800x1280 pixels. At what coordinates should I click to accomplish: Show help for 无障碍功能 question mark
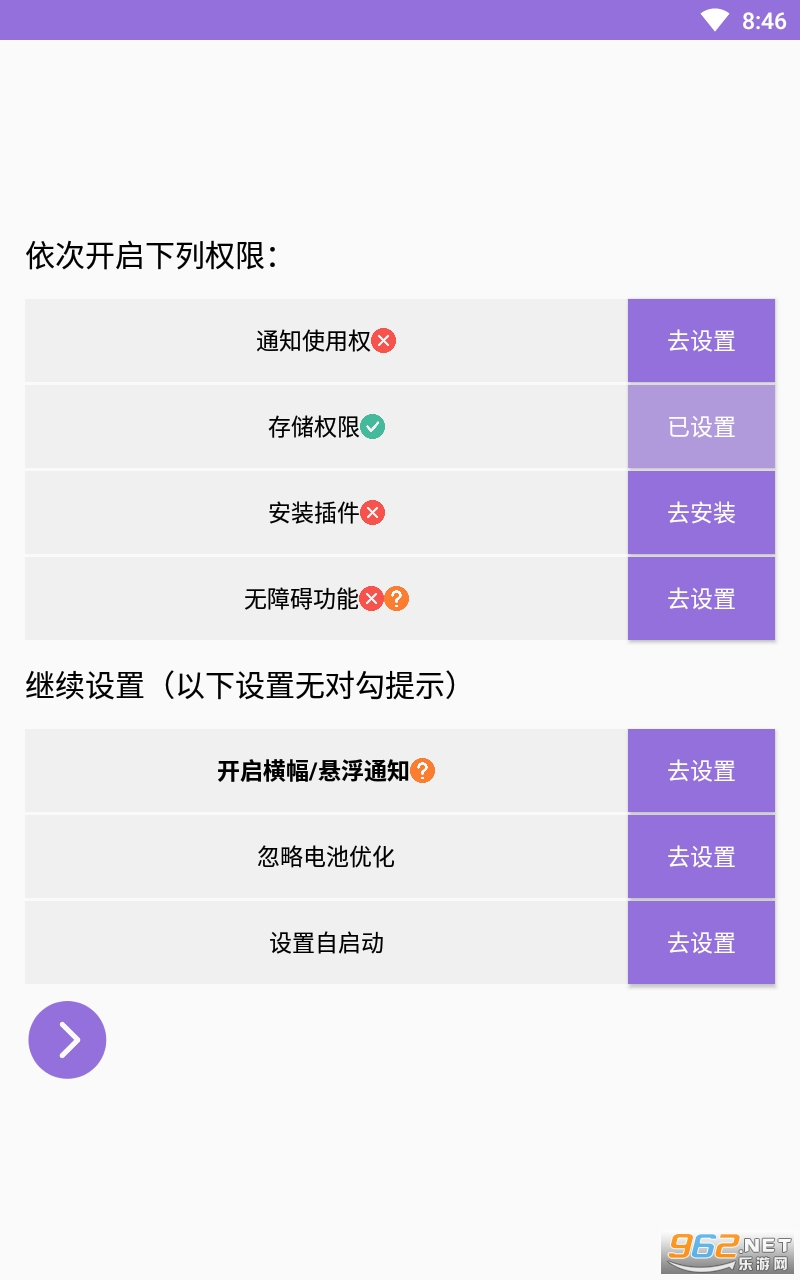[397, 599]
